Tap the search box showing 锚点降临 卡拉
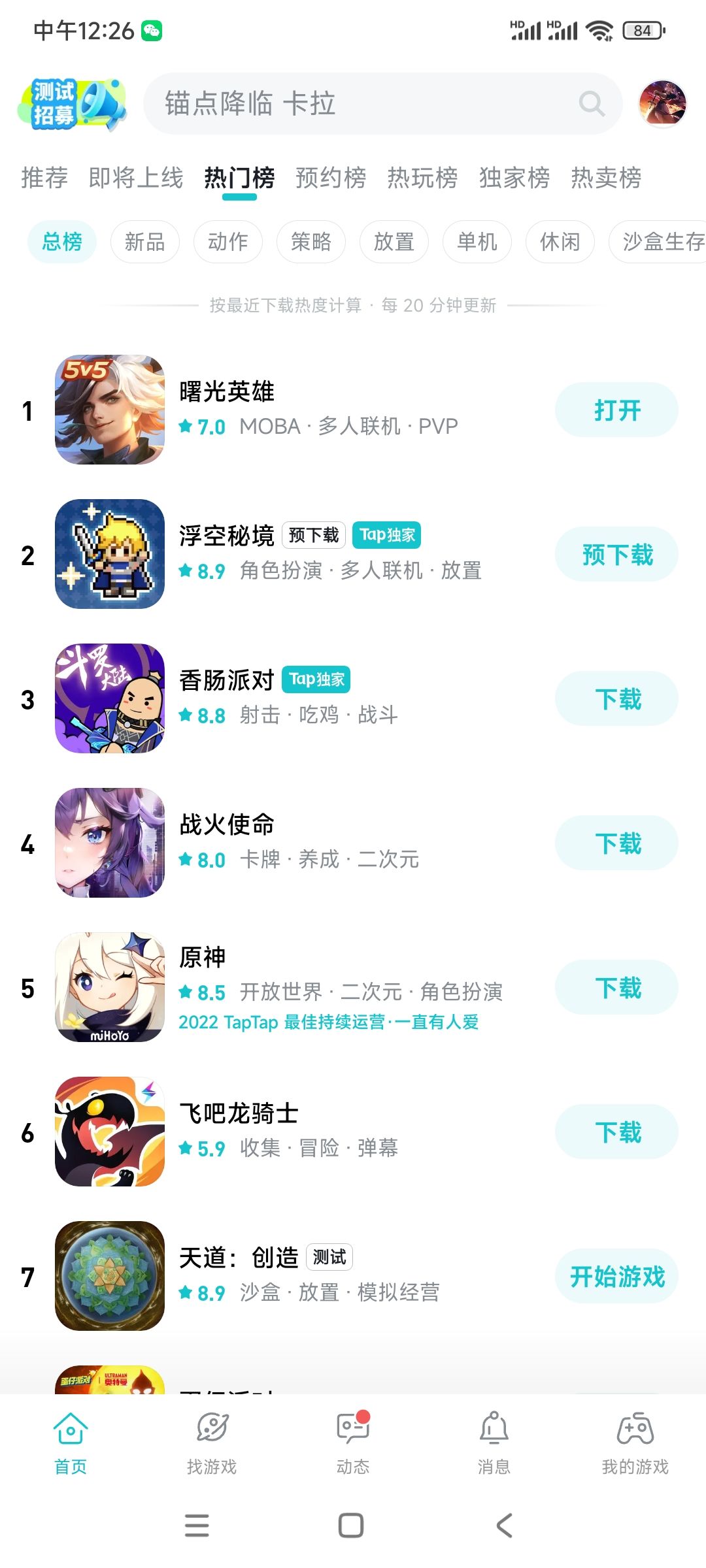The image size is (706, 1568). 382,104
